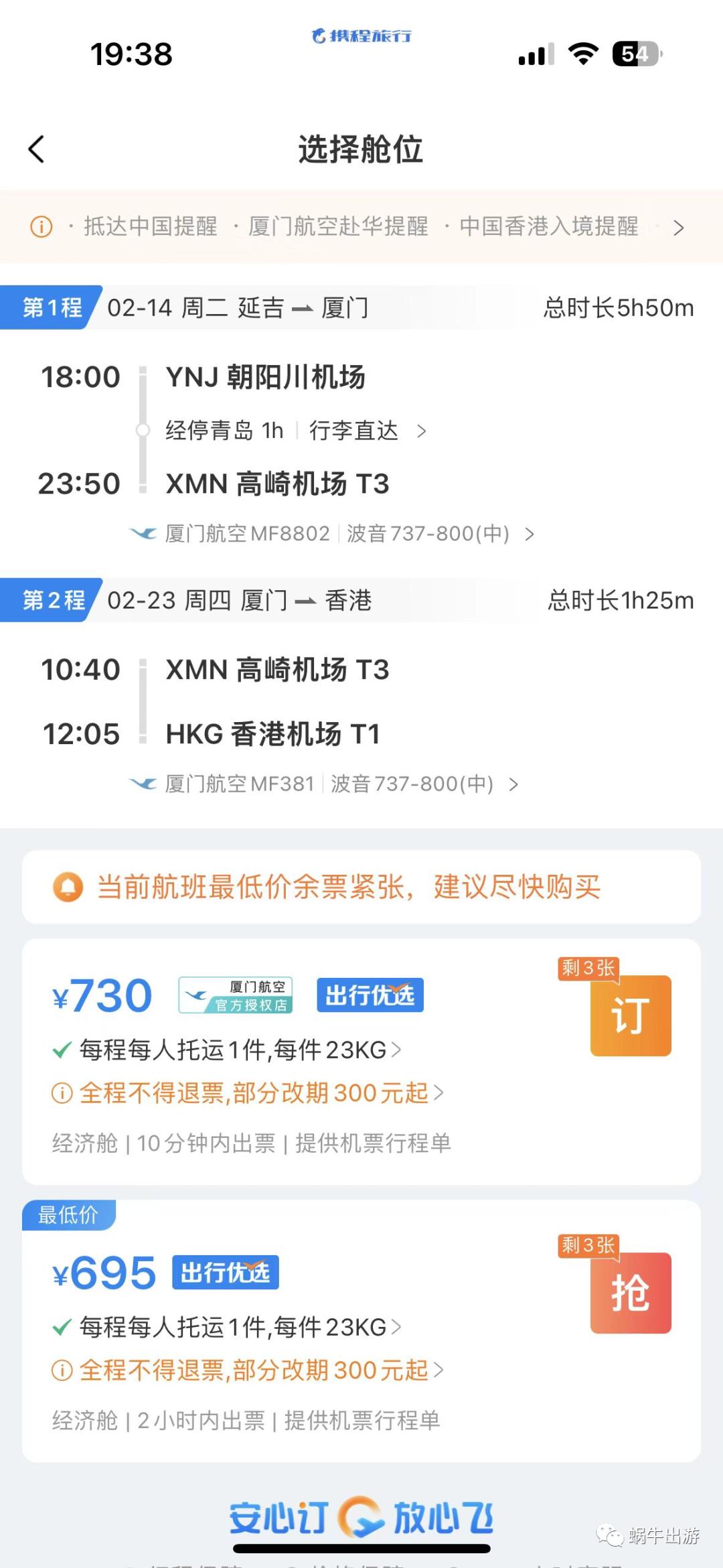Tap the 出行优选 badge on the ¥730 fare
The height and width of the screenshot is (1568, 723).
[x=370, y=994]
